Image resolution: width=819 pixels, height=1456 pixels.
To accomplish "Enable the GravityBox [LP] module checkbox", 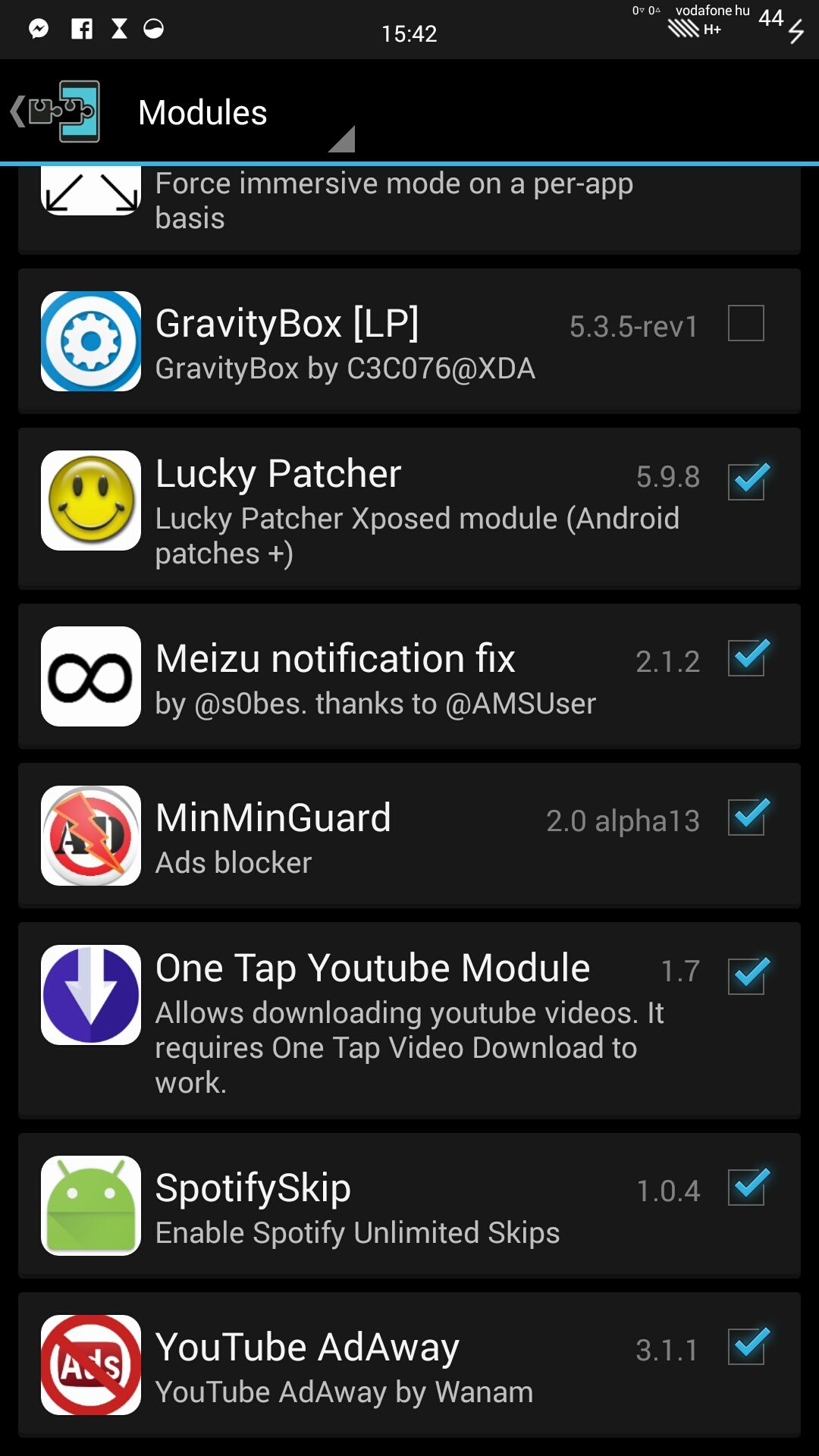I will click(x=745, y=323).
